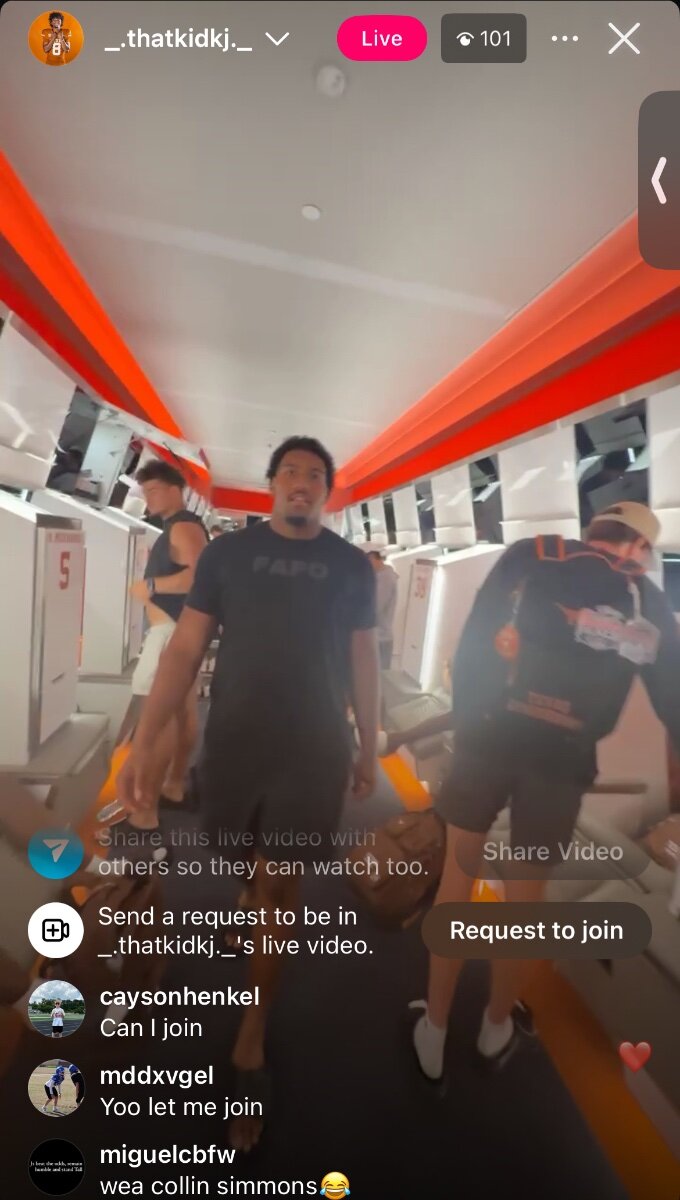Expand the _.thatkidkj._ username dropdown chevron
Viewport: 680px width, 1200px height.
(x=277, y=39)
